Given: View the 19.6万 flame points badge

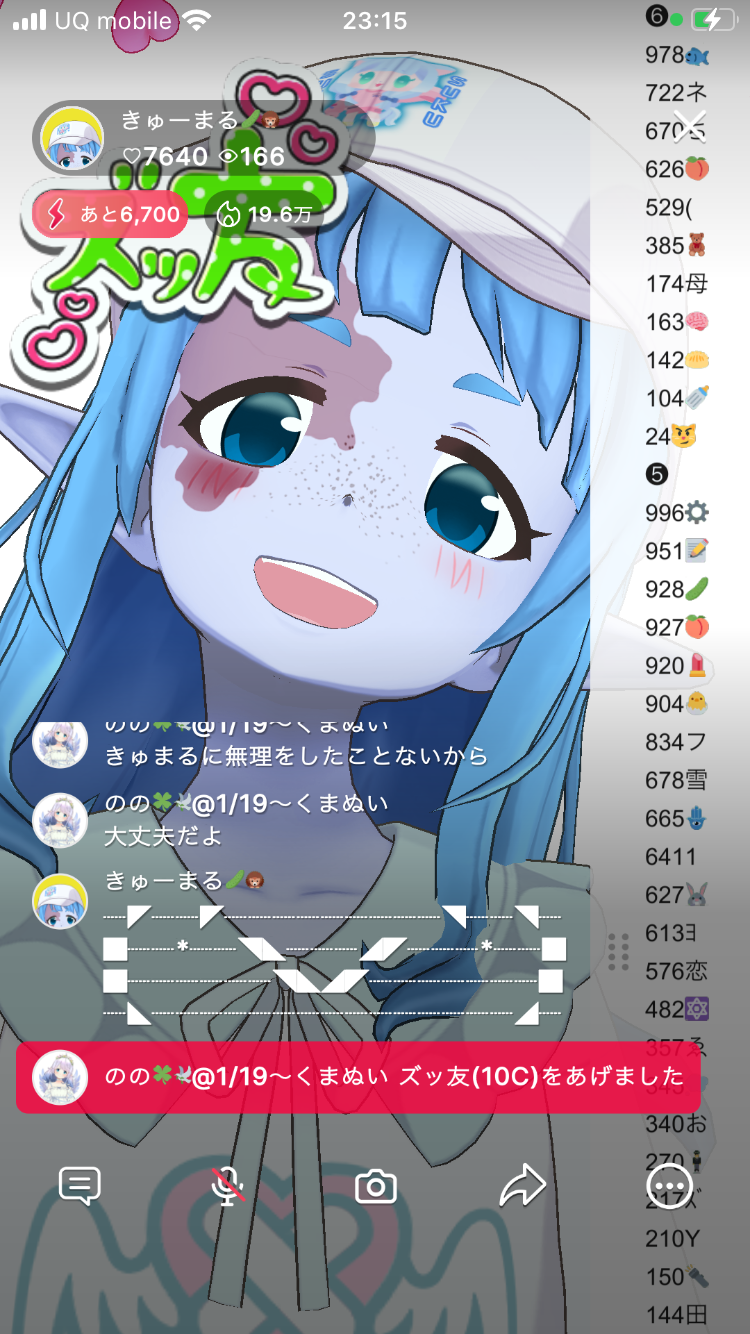Looking at the screenshot, I should point(264,214).
